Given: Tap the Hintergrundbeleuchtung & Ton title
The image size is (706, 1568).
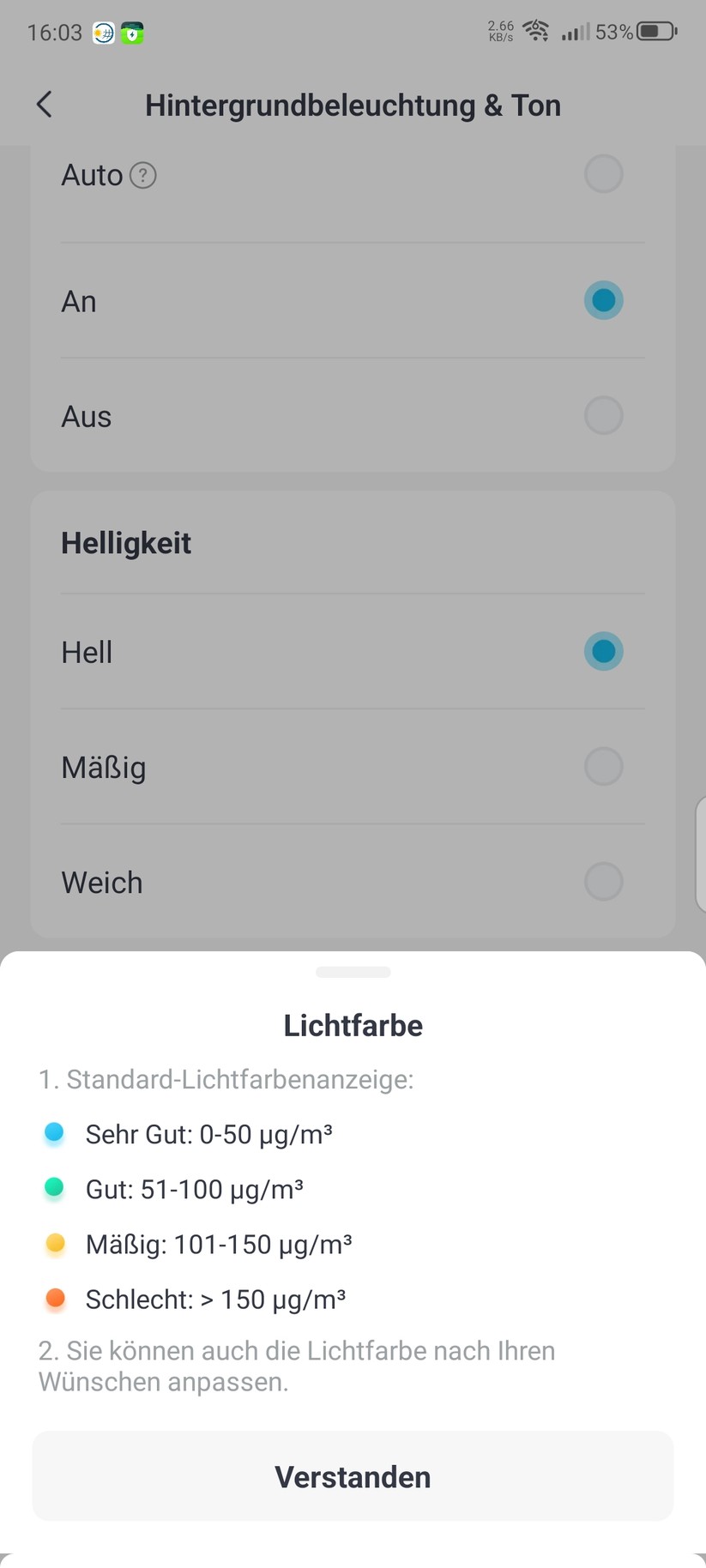Looking at the screenshot, I should coord(353,104).
